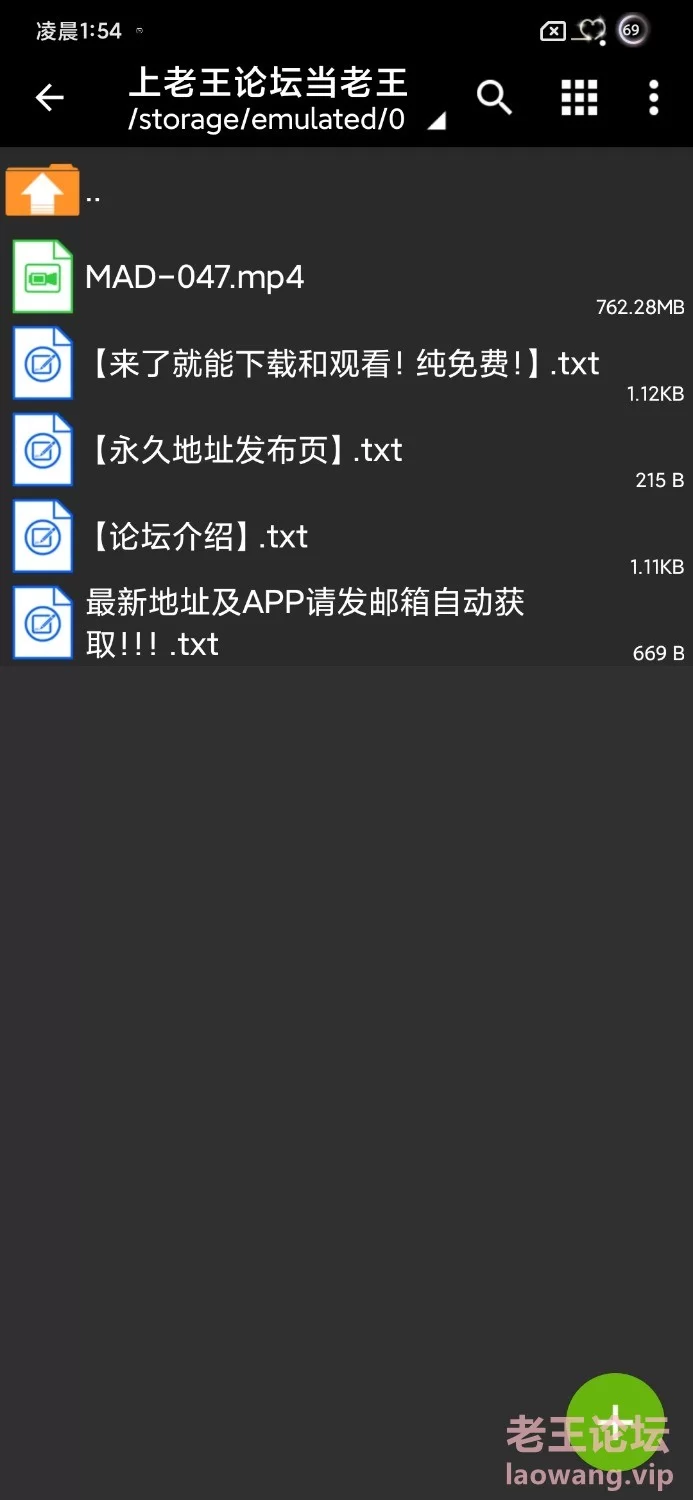Go up to the parent folder
This screenshot has height=1500, width=693.
coord(346,191)
